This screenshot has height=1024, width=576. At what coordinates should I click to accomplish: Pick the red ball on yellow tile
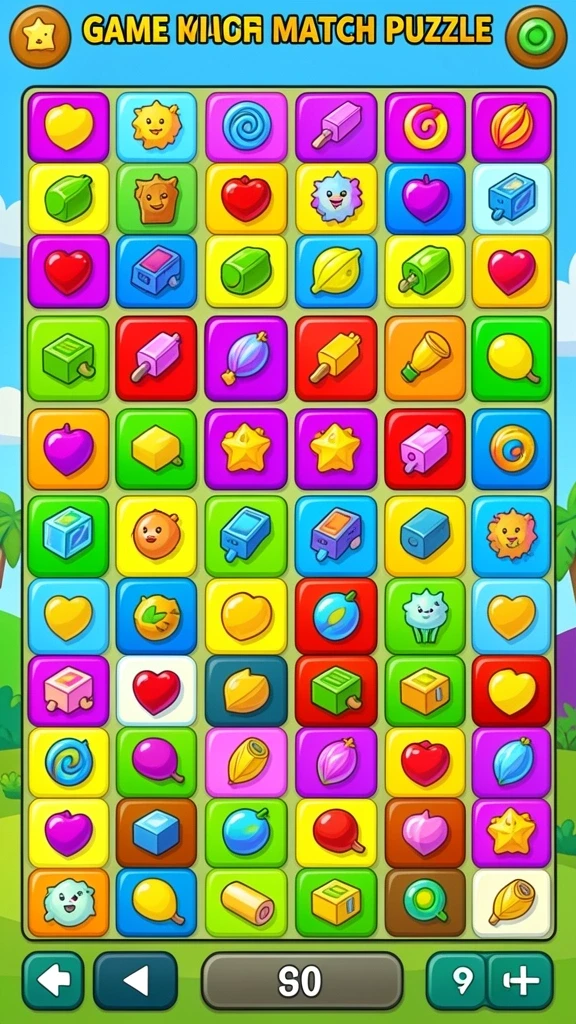click(336, 832)
